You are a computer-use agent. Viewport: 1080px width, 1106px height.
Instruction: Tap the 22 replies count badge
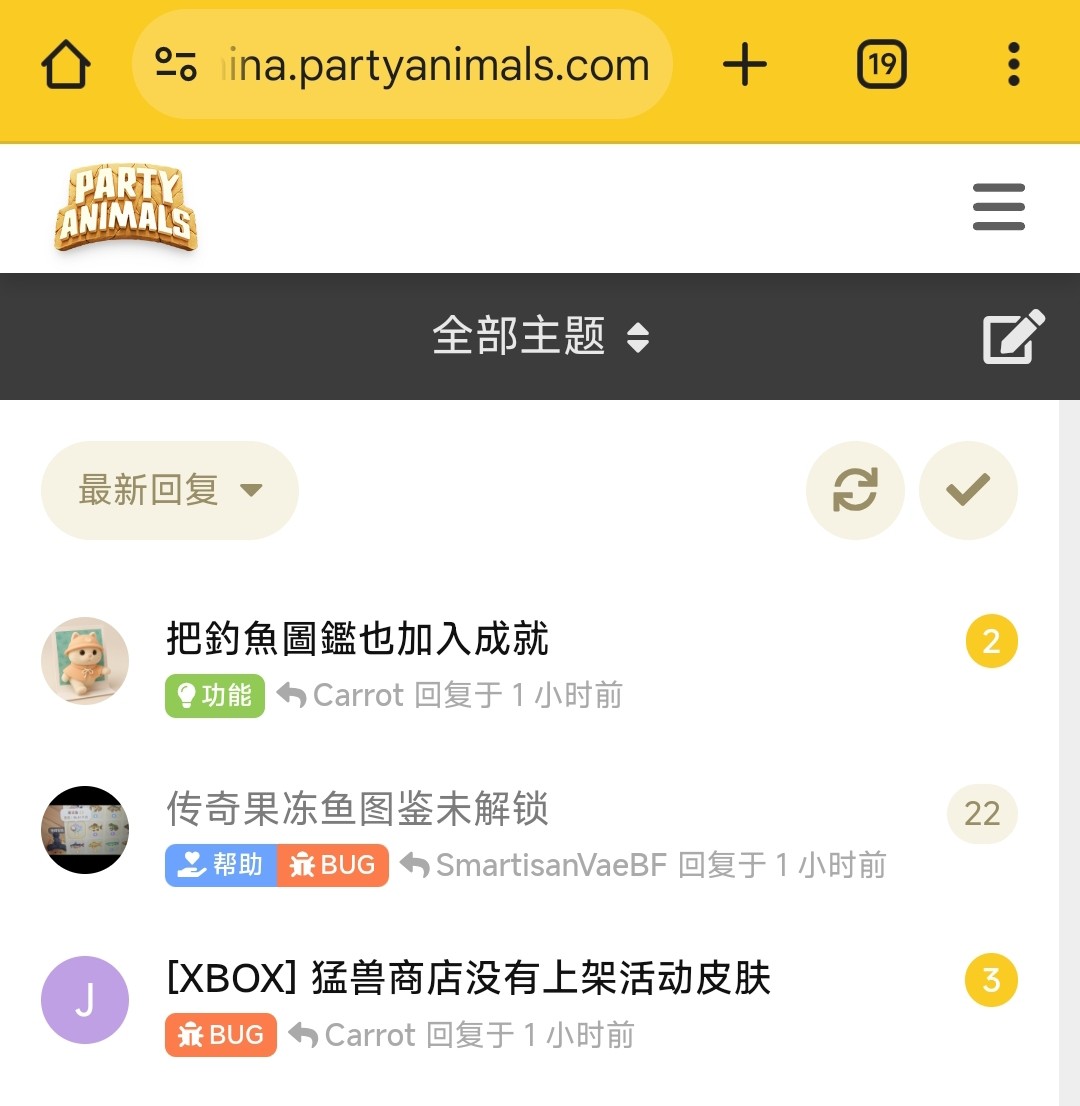[x=982, y=813]
